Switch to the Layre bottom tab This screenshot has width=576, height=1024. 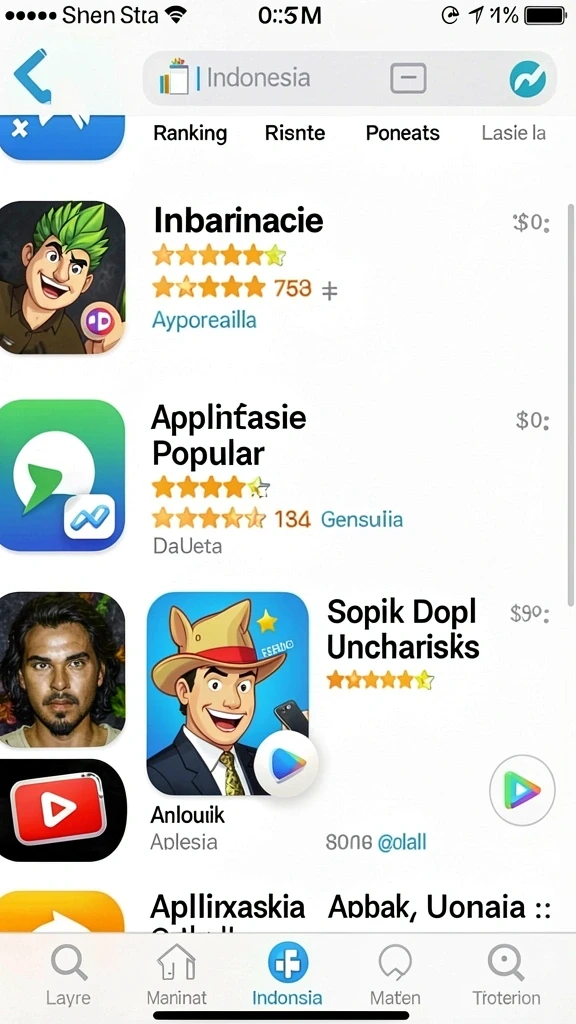pos(69,975)
